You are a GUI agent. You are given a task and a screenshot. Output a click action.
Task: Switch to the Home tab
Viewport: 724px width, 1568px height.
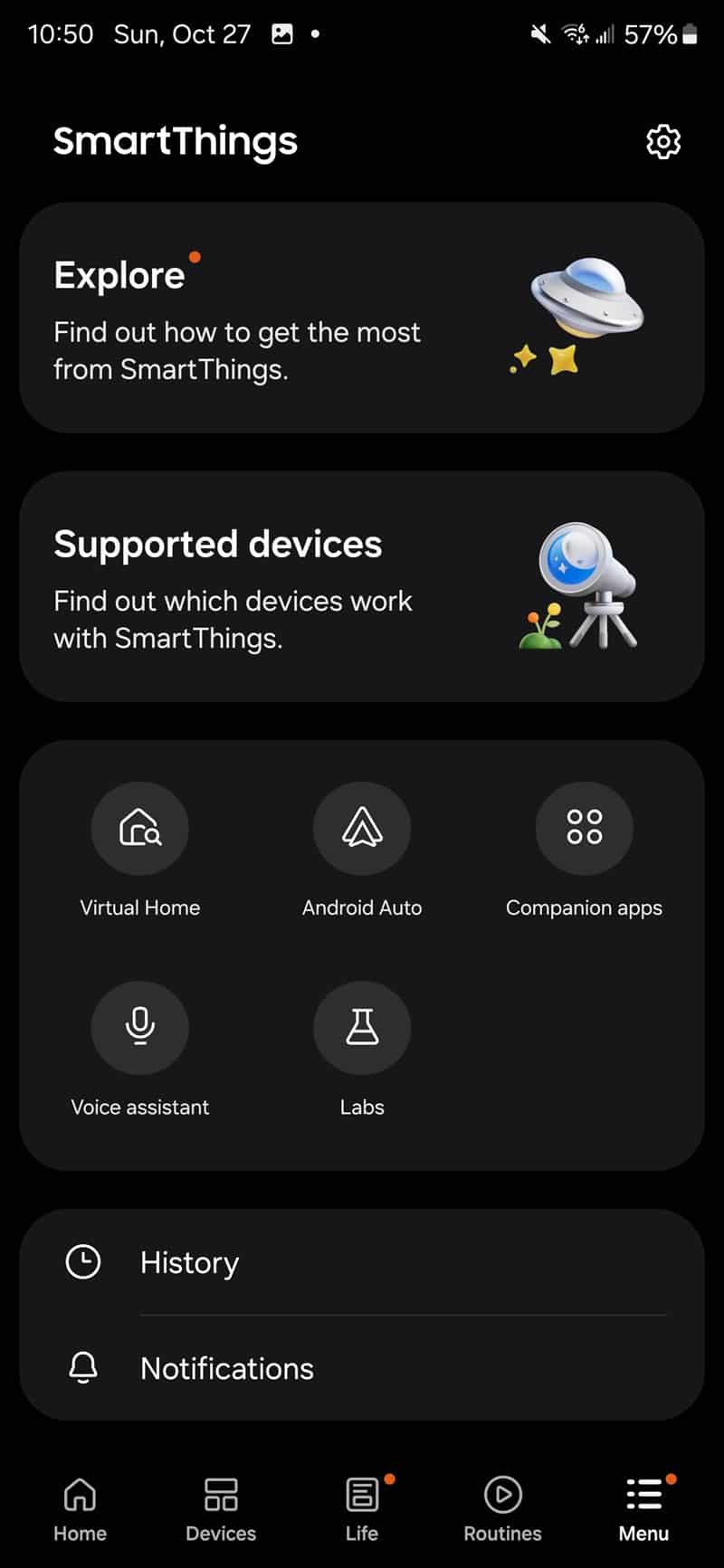(x=80, y=1509)
